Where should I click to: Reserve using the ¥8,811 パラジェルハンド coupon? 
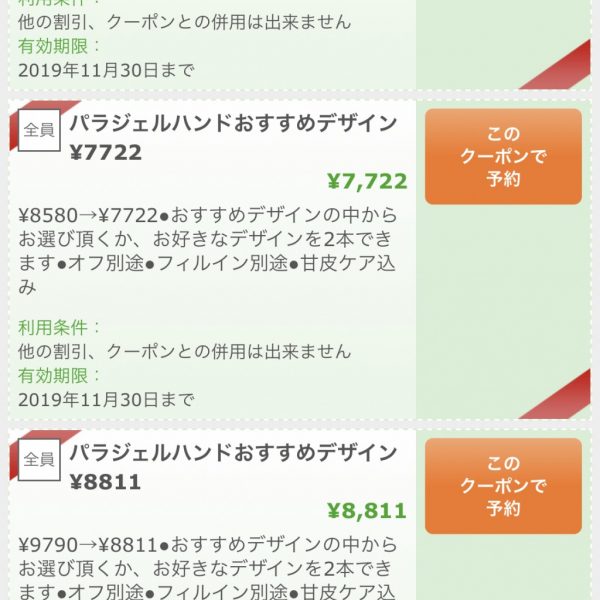coord(503,486)
